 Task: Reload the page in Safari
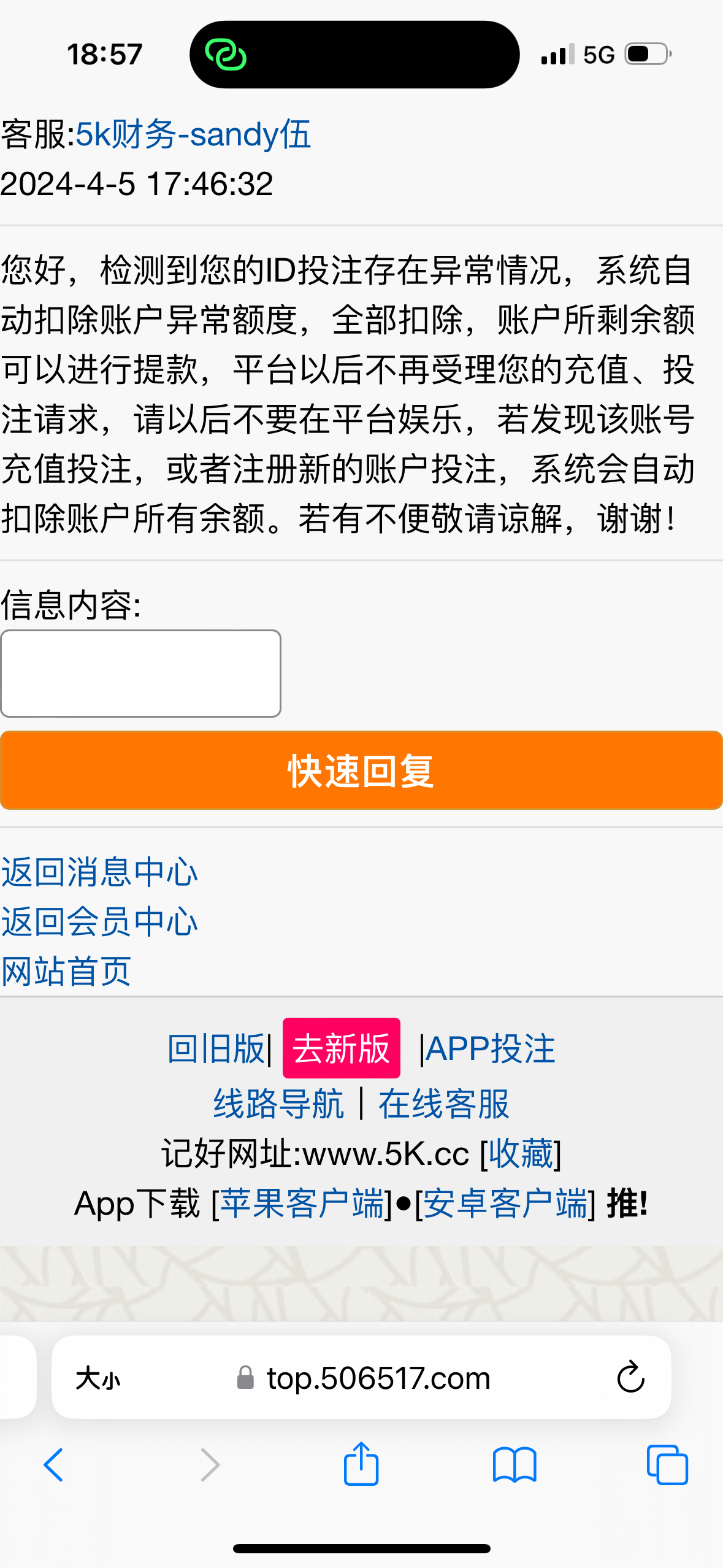630,1378
